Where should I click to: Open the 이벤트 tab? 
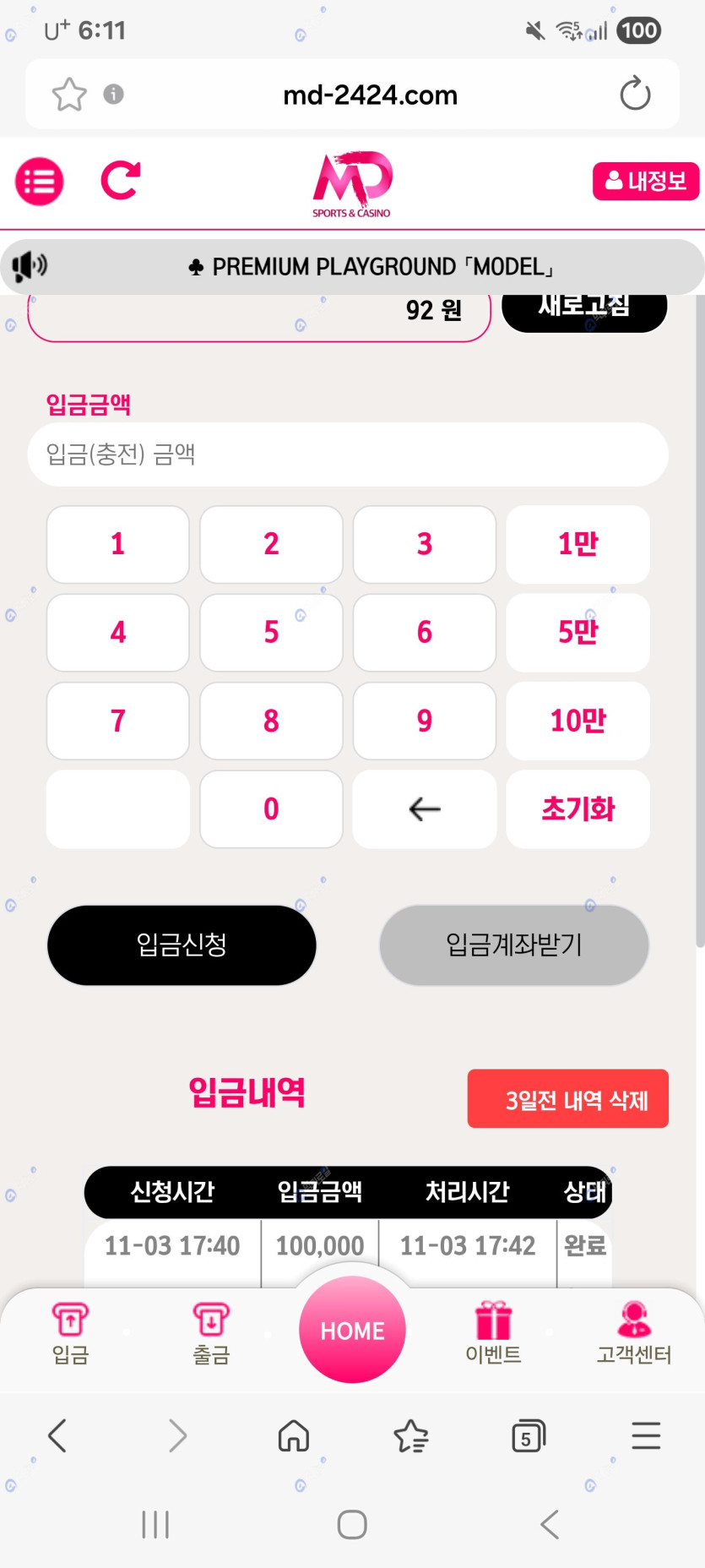point(494,1332)
